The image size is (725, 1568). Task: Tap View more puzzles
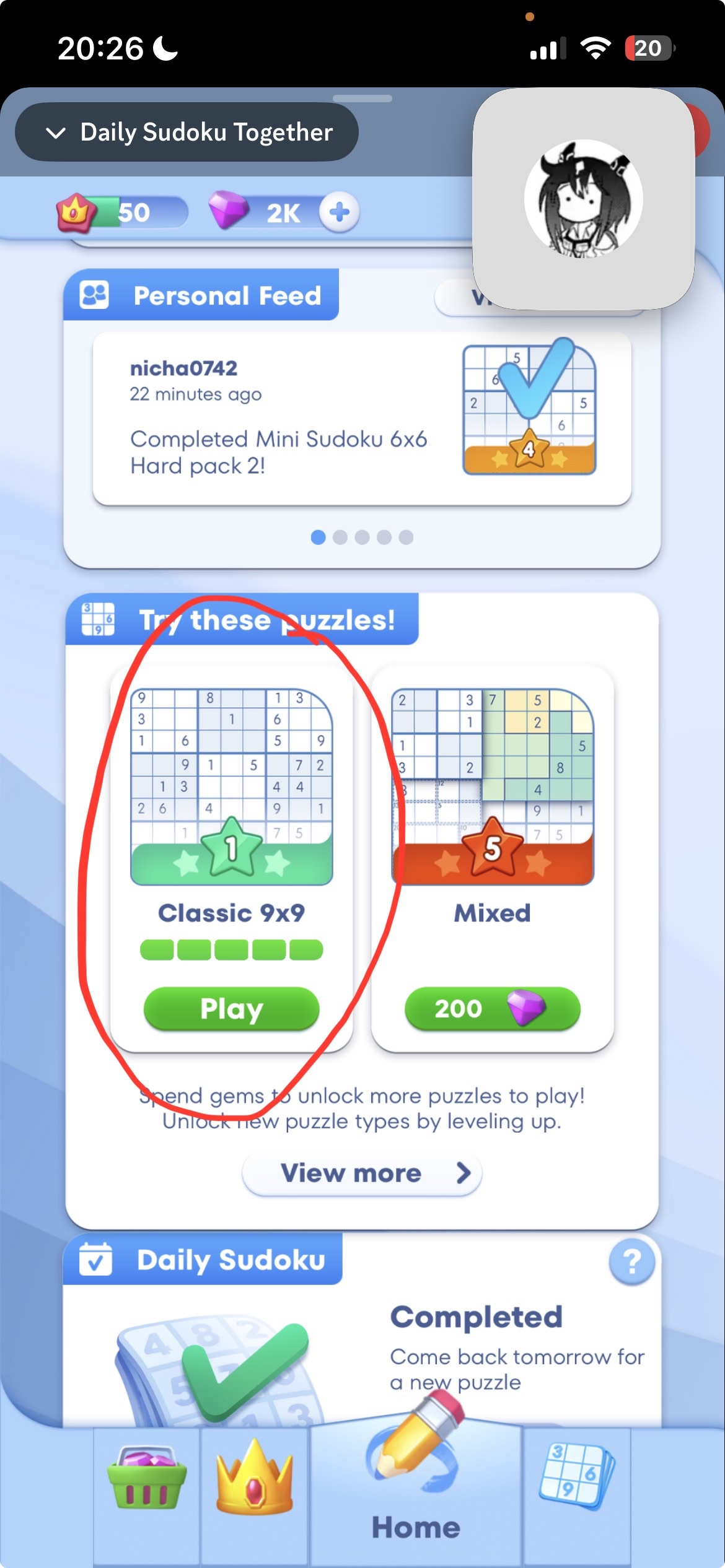point(361,1174)
